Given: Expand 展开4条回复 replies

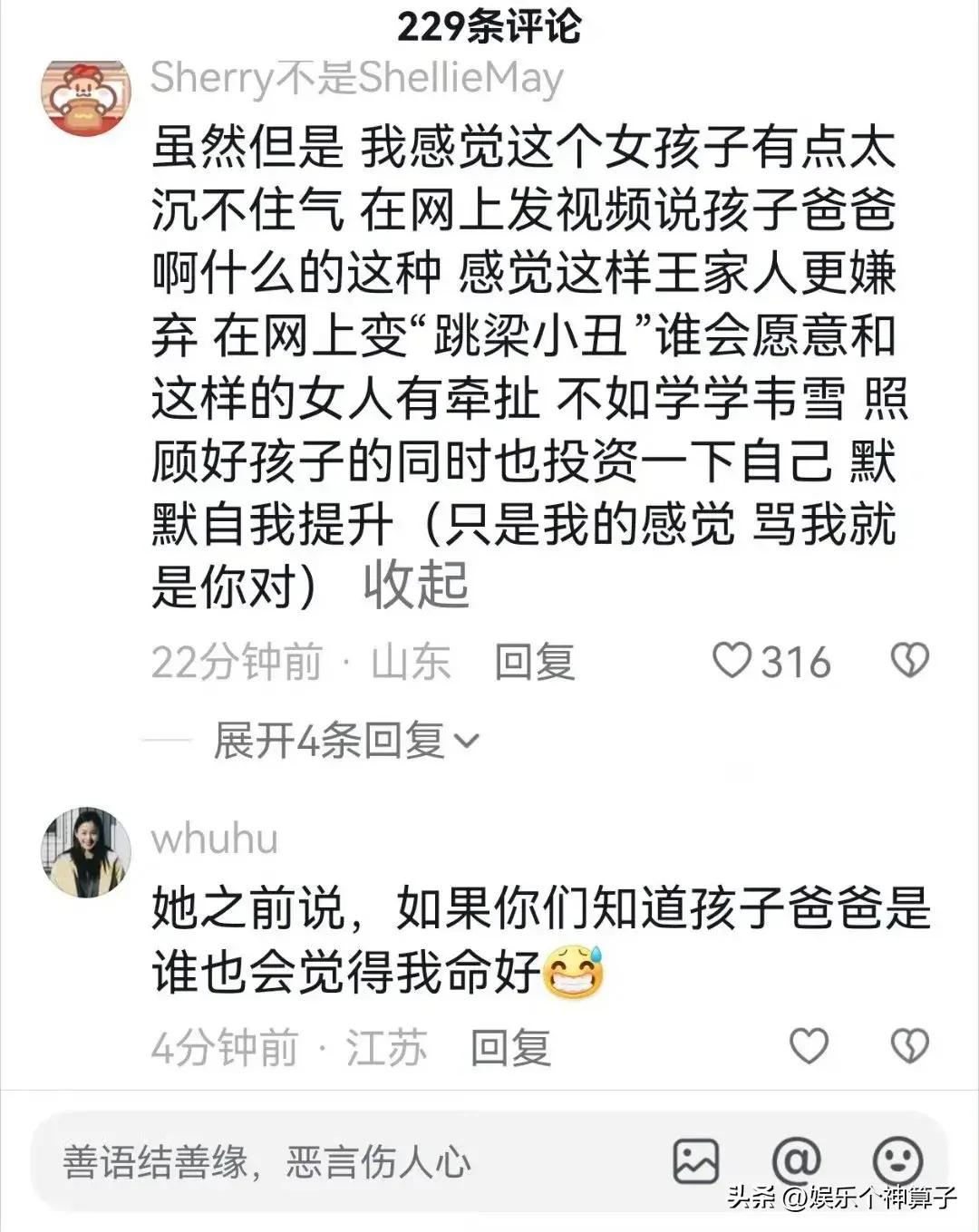Looking at the screenshot, I should click(344, 741).
